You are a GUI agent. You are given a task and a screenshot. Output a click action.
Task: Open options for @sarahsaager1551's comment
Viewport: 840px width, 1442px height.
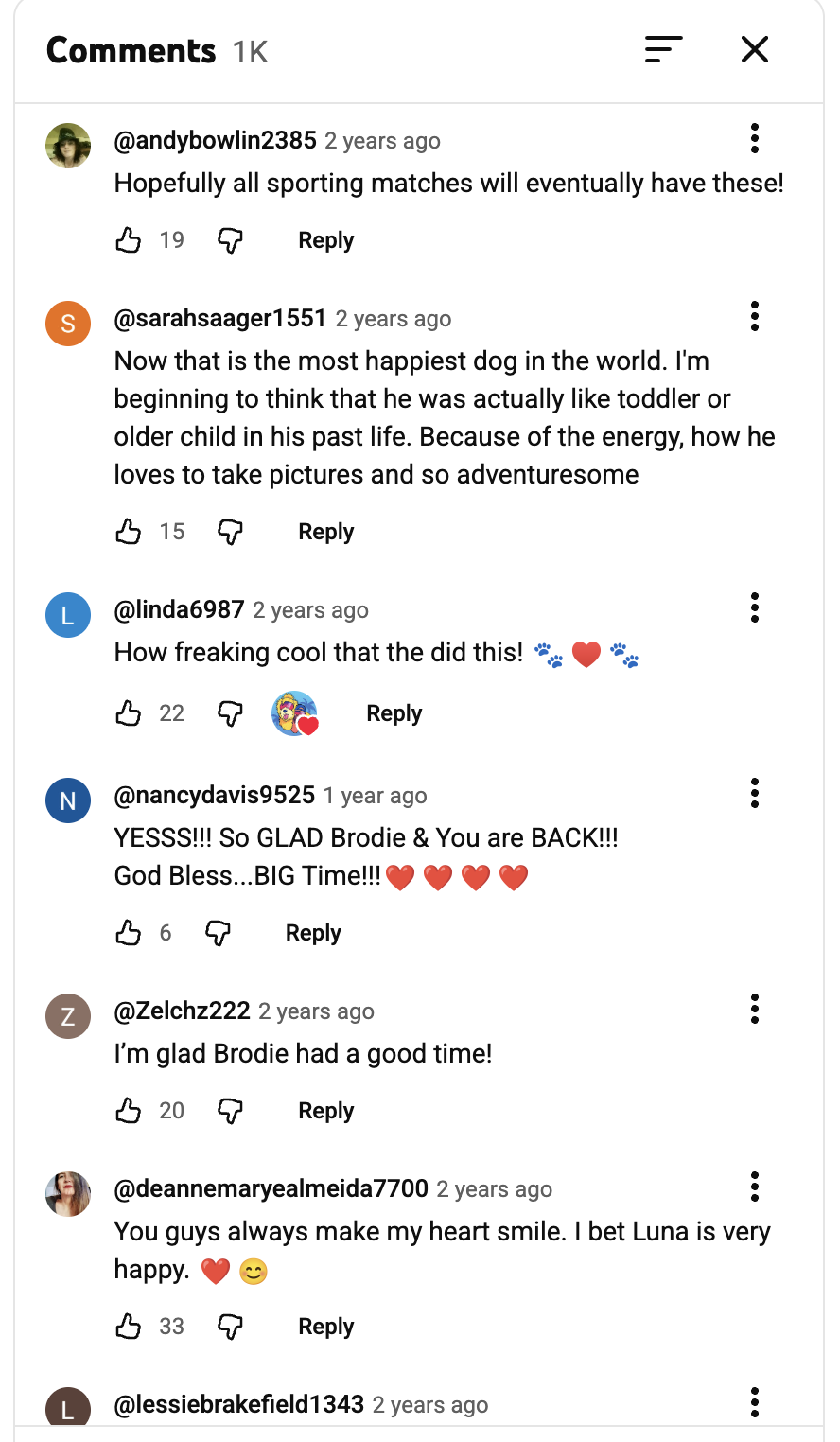754,316
